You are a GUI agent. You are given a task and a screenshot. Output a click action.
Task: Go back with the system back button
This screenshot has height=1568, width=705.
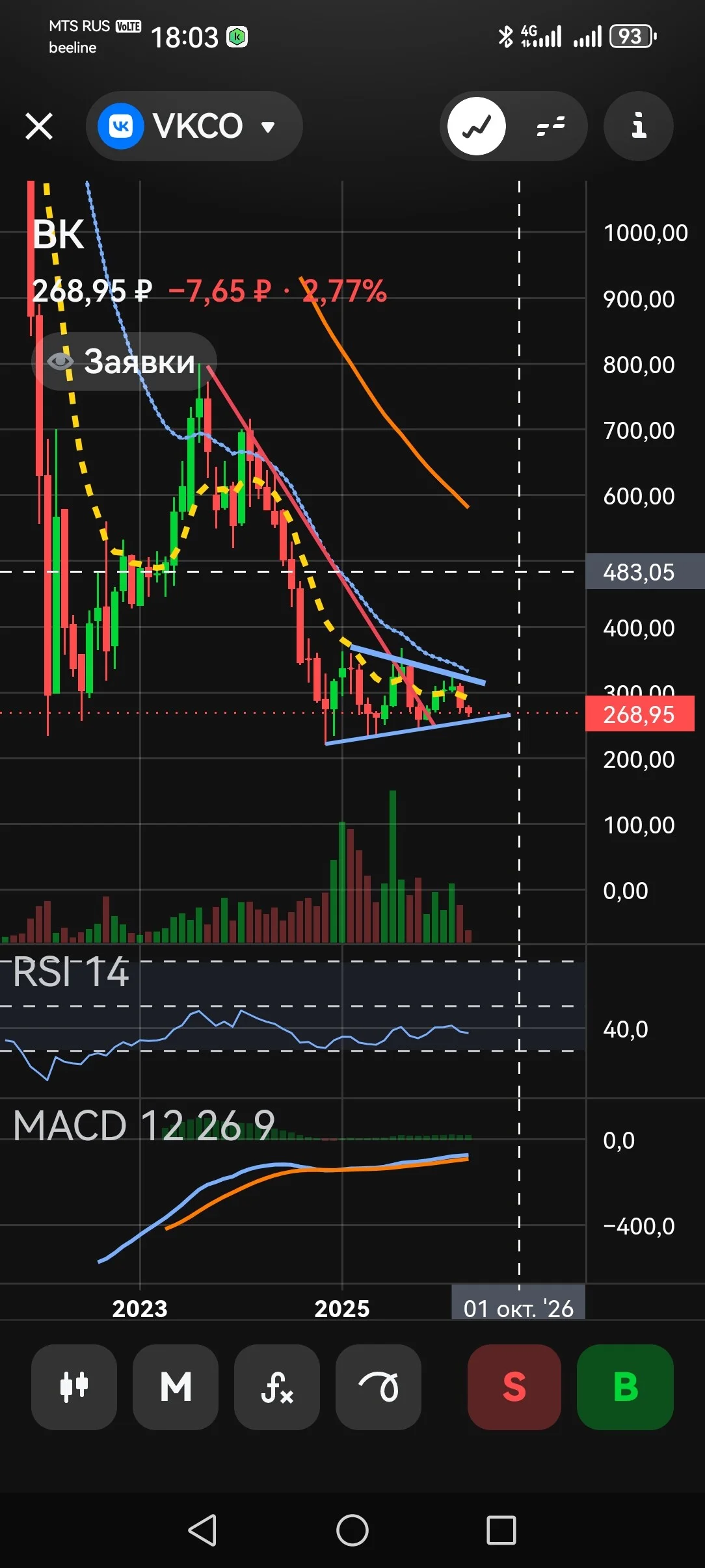[202, 1530]
